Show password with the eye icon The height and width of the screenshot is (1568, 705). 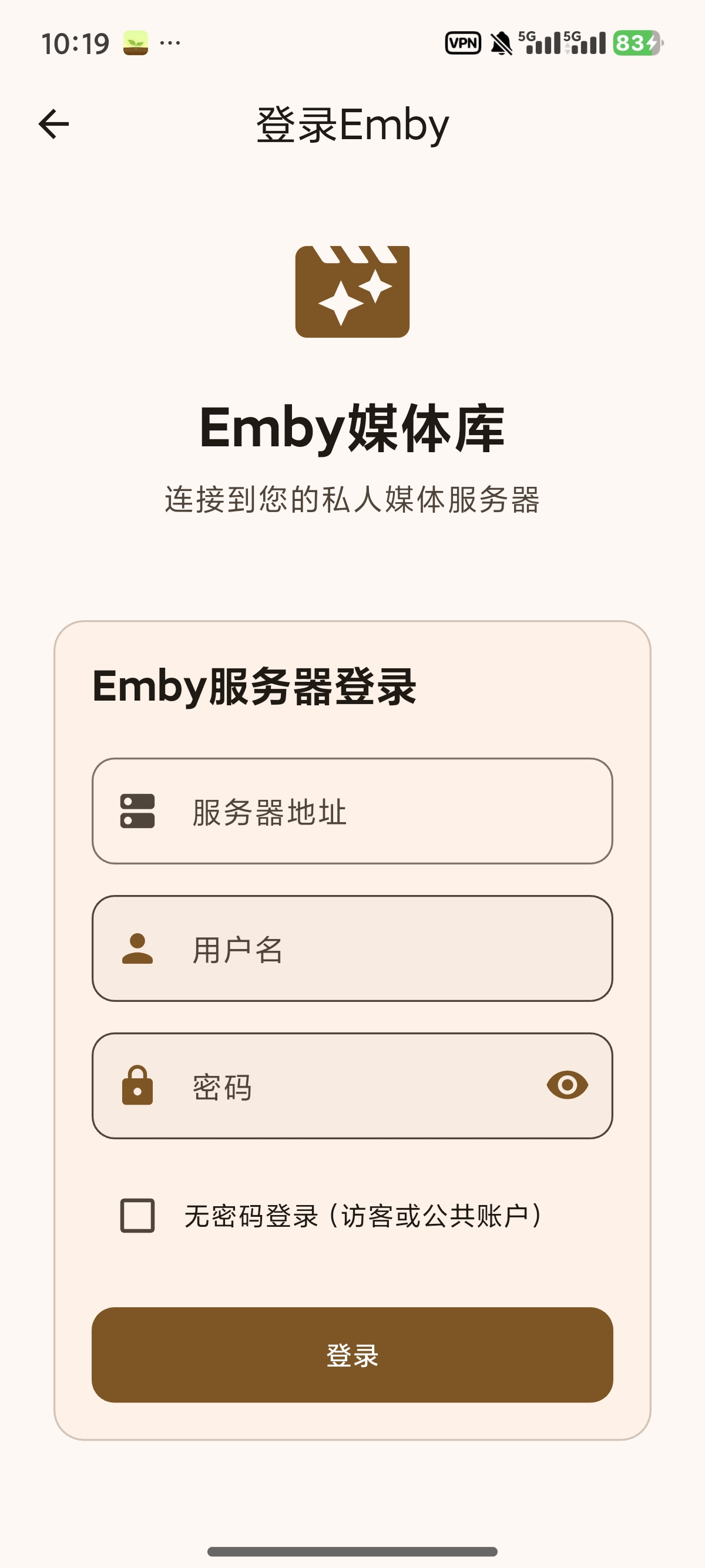(567, 1085)
